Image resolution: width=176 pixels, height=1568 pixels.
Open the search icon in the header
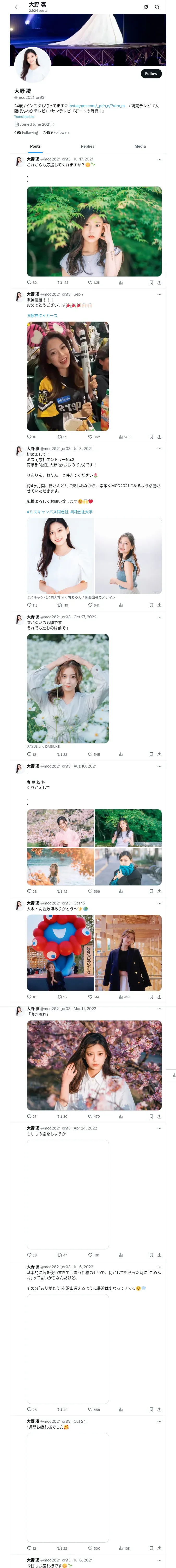pos(157,7)
